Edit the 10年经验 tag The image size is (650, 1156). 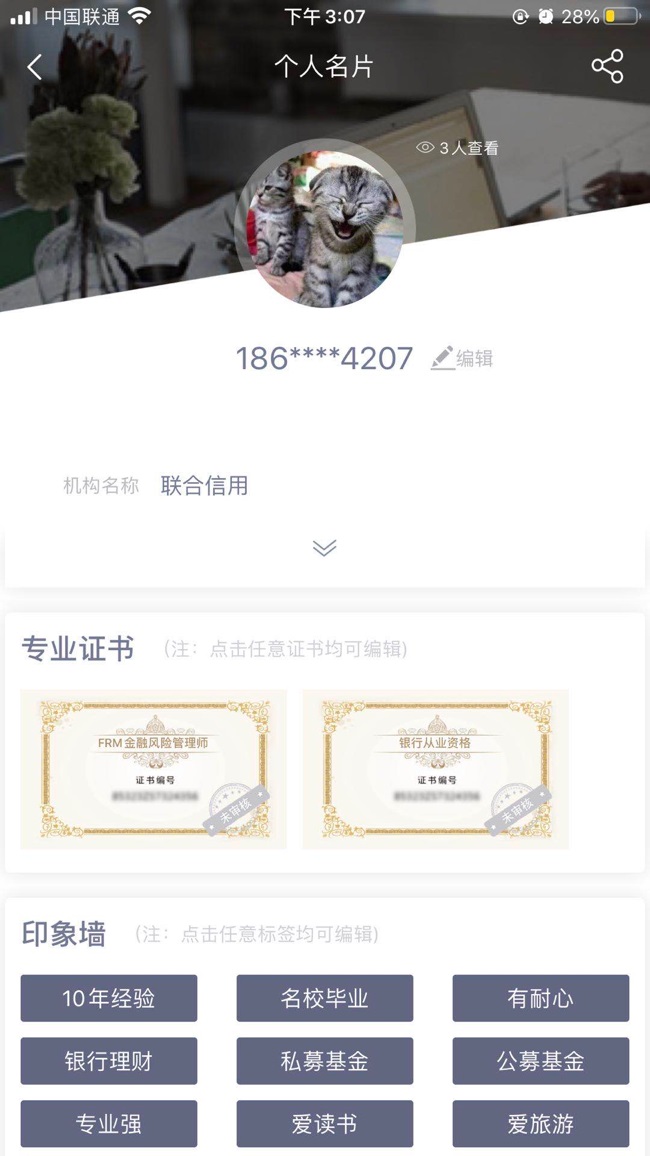(x=109, y=998)
